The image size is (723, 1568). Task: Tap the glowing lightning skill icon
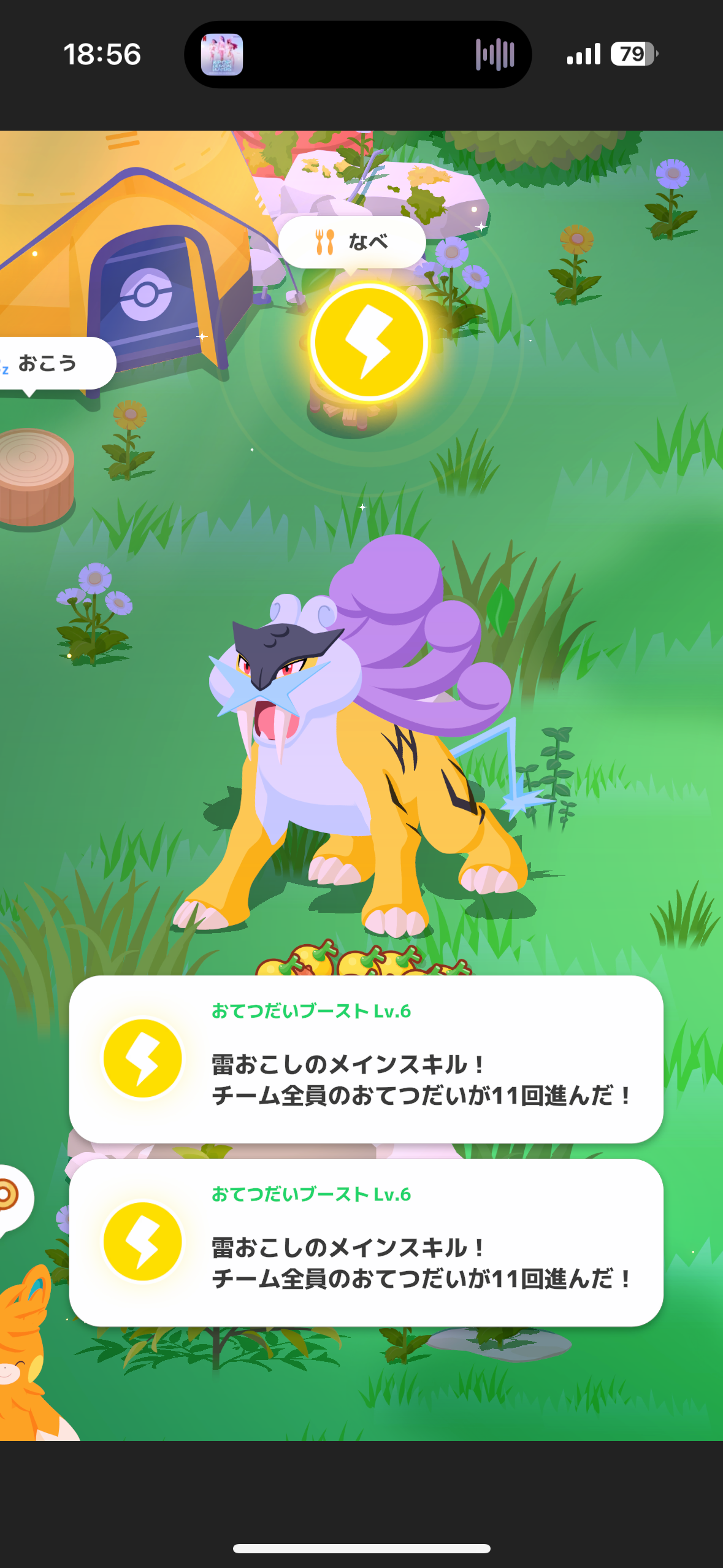pos(369,342)
